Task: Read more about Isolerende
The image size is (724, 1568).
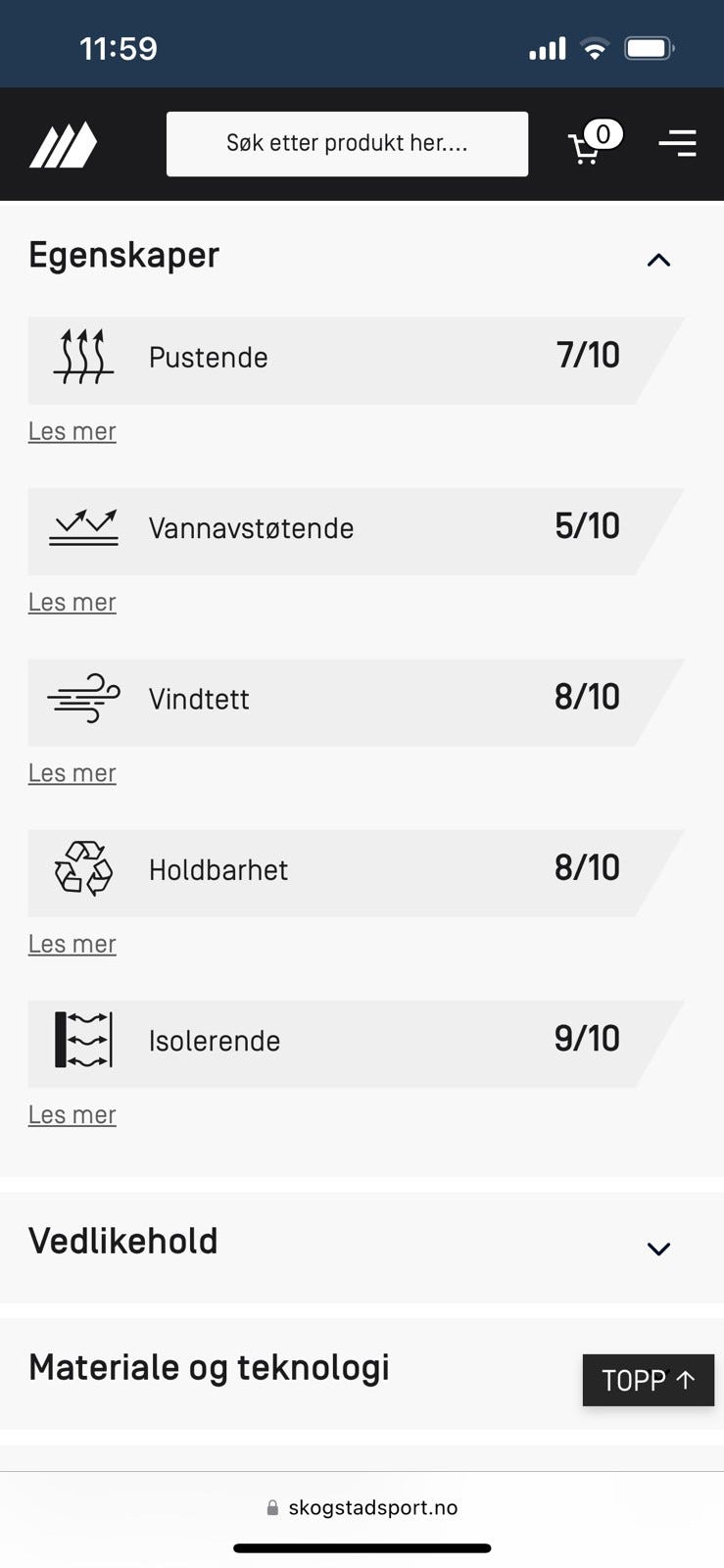Action: click(x=72, y=1114)
